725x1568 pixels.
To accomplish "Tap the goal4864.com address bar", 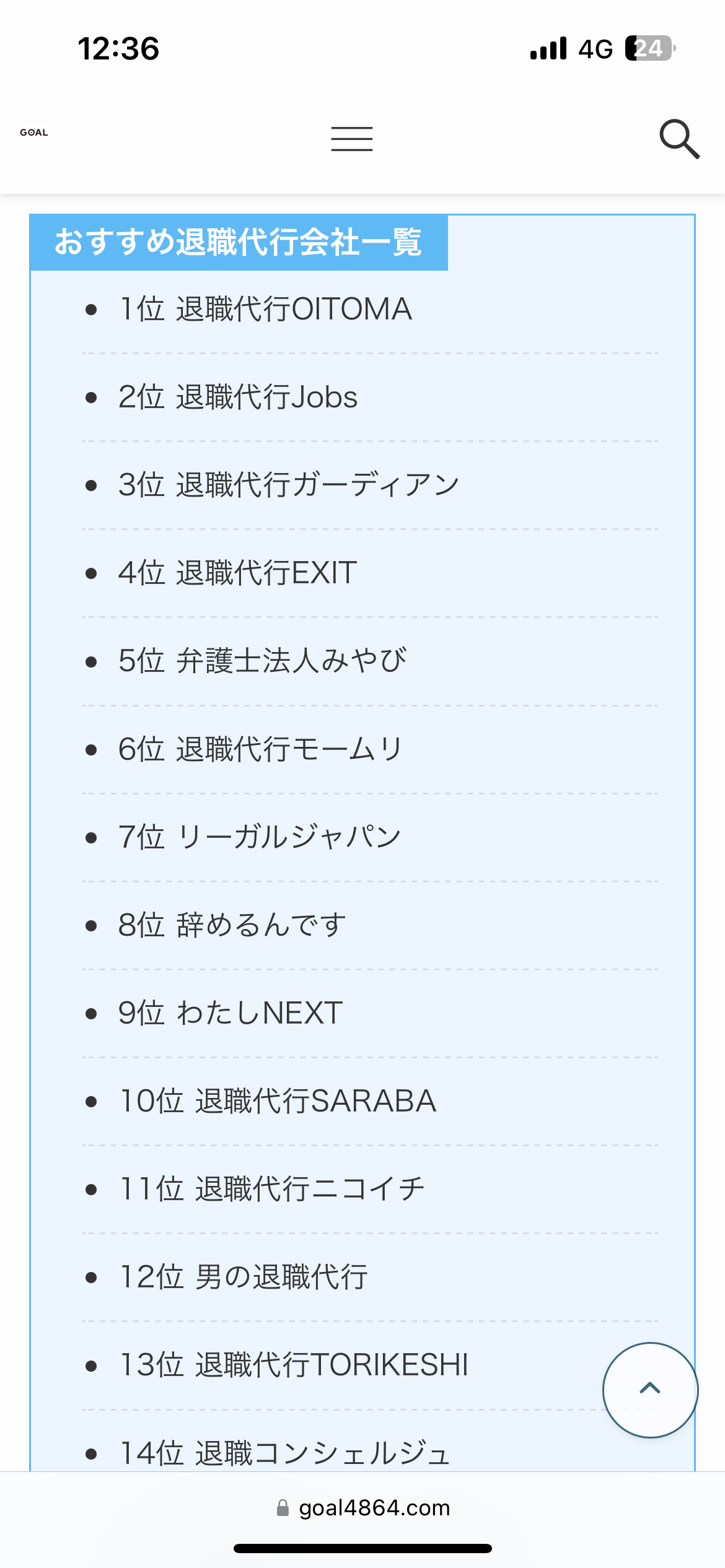I will 363,1507.
